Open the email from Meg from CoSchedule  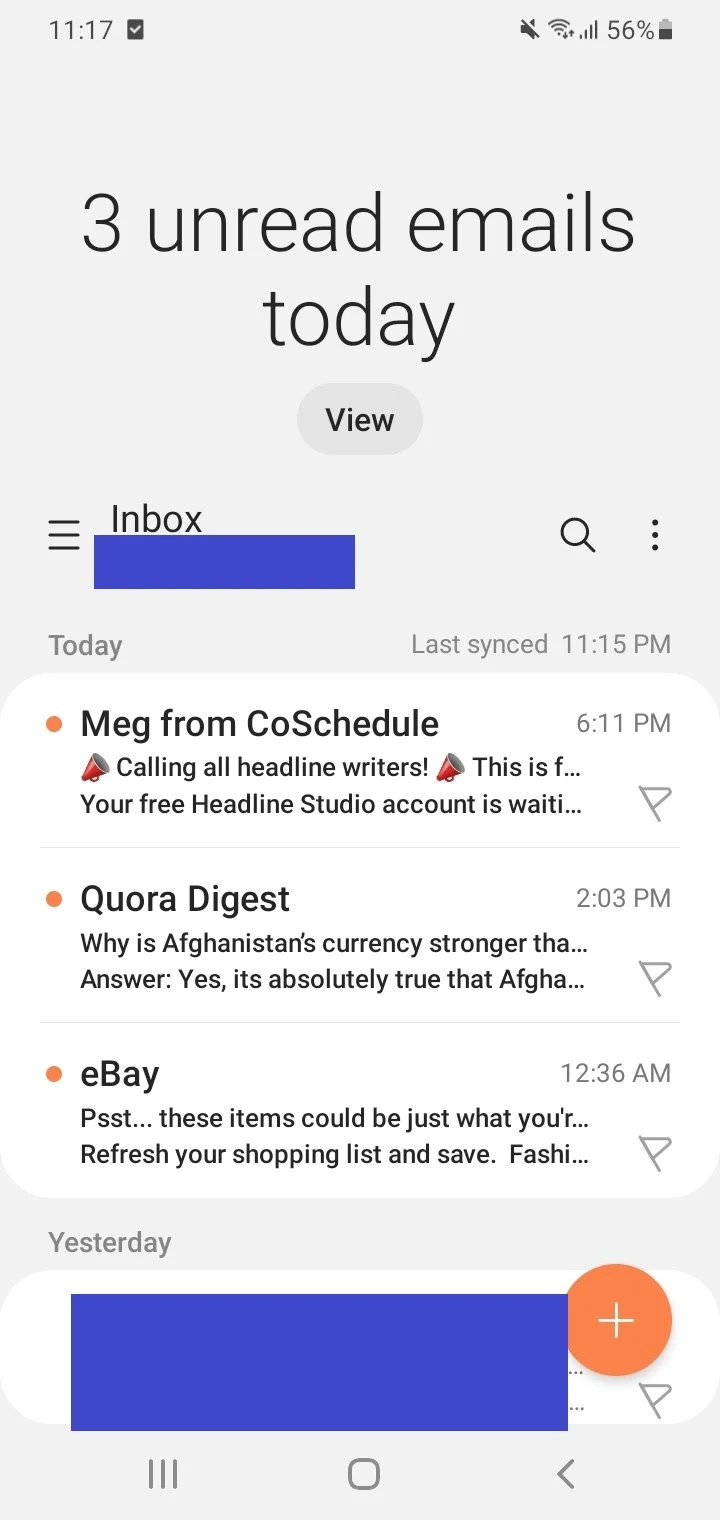point(360,761)
